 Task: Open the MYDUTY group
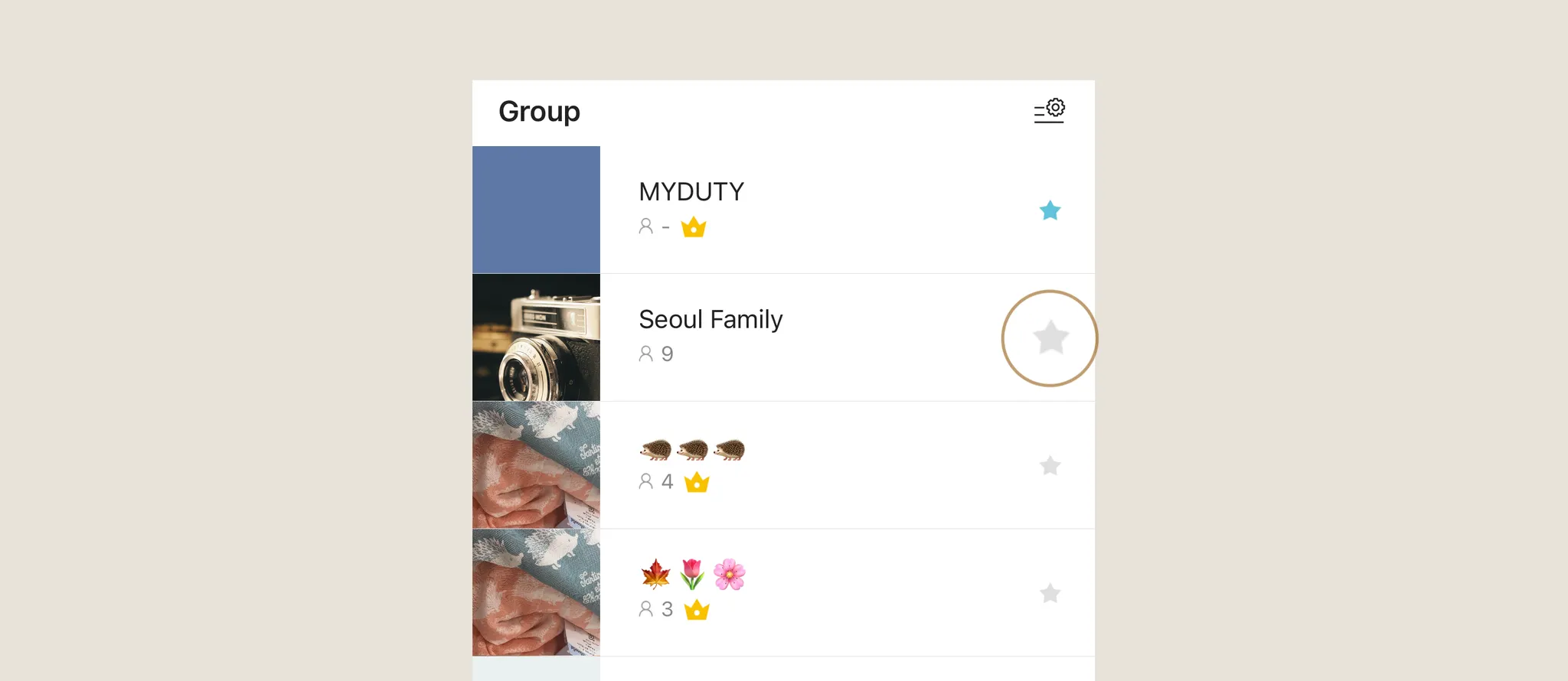pyautogui.click(x=691, y=192)
